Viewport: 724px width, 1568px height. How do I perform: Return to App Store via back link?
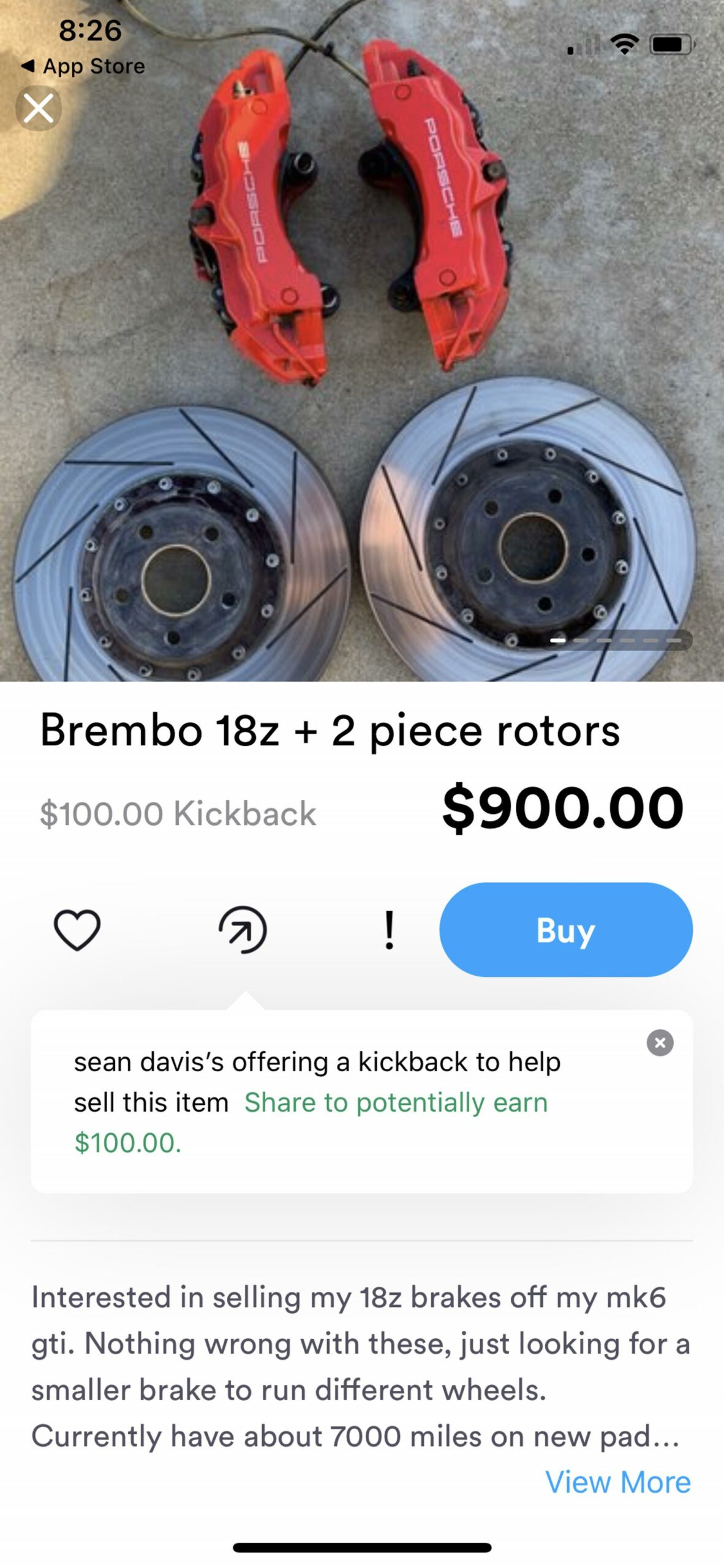click(83, 66)
